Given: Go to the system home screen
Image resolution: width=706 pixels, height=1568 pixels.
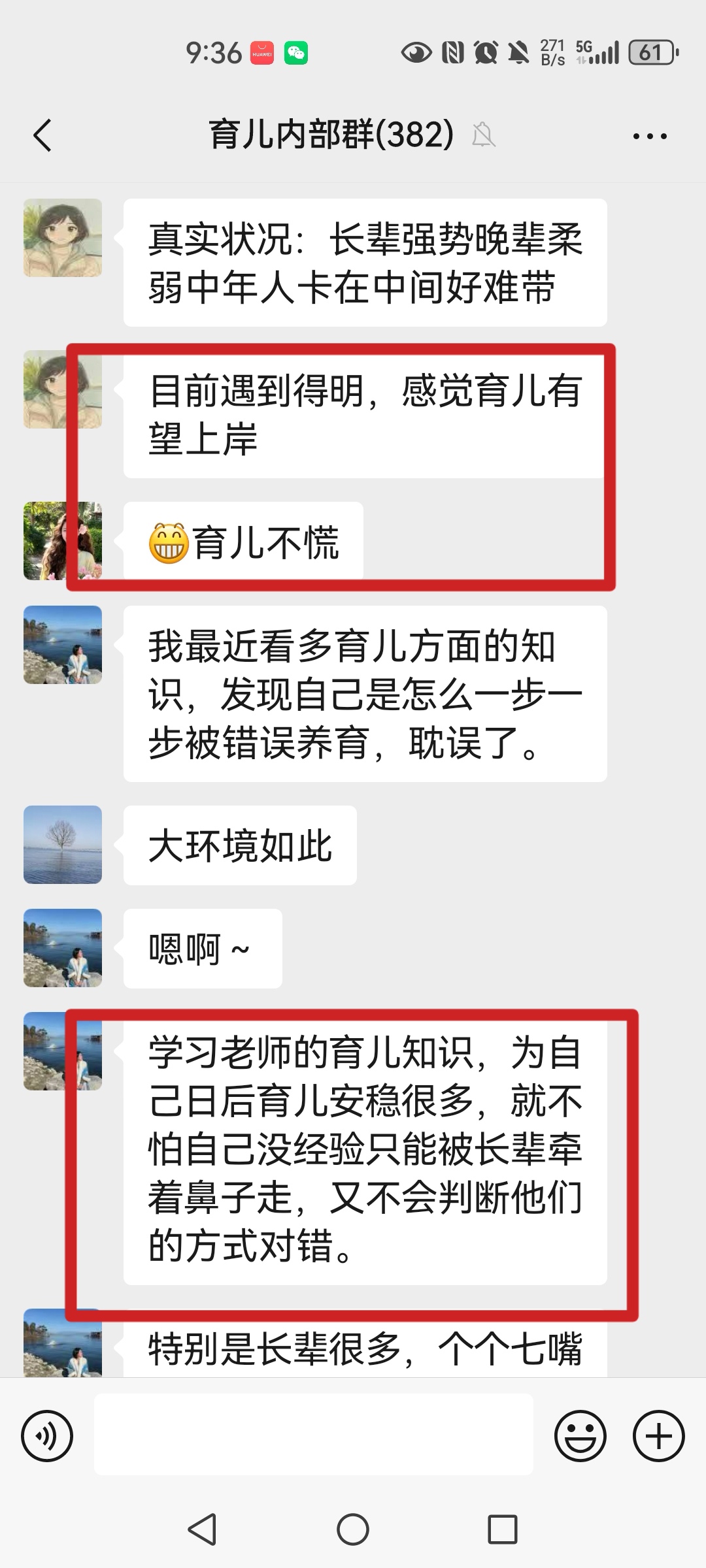Looking at the screenshot, I should 353,1530.
